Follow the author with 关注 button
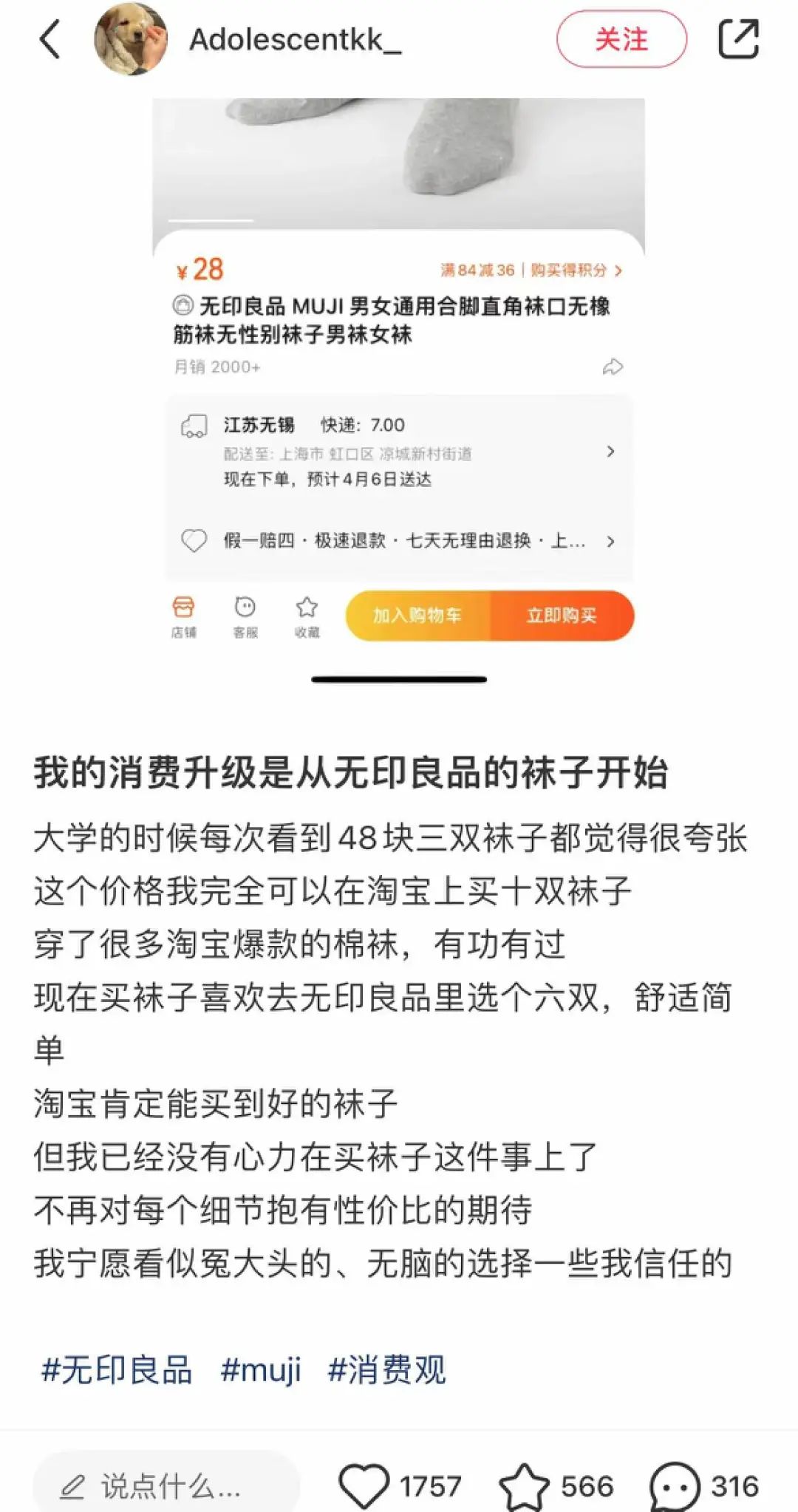This screenshot has height=1512, width=798. (x=621, y=39)
